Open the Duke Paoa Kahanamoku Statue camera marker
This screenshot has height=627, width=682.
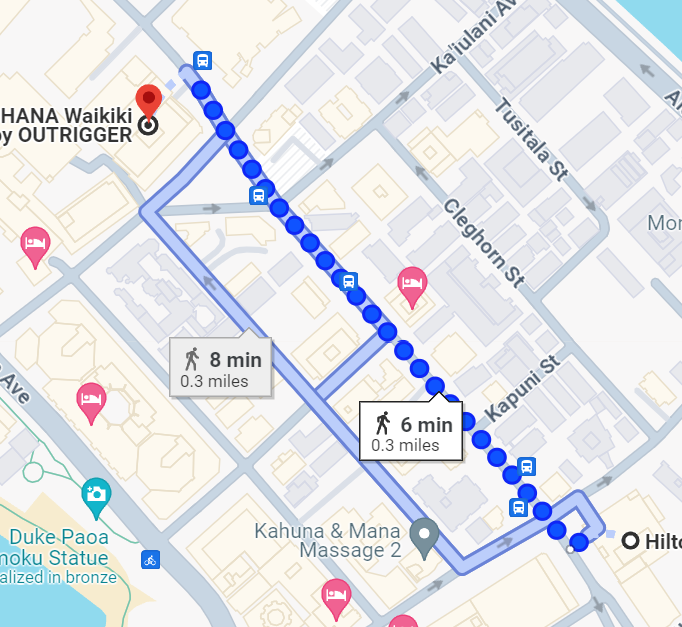[x=97, y=492]
